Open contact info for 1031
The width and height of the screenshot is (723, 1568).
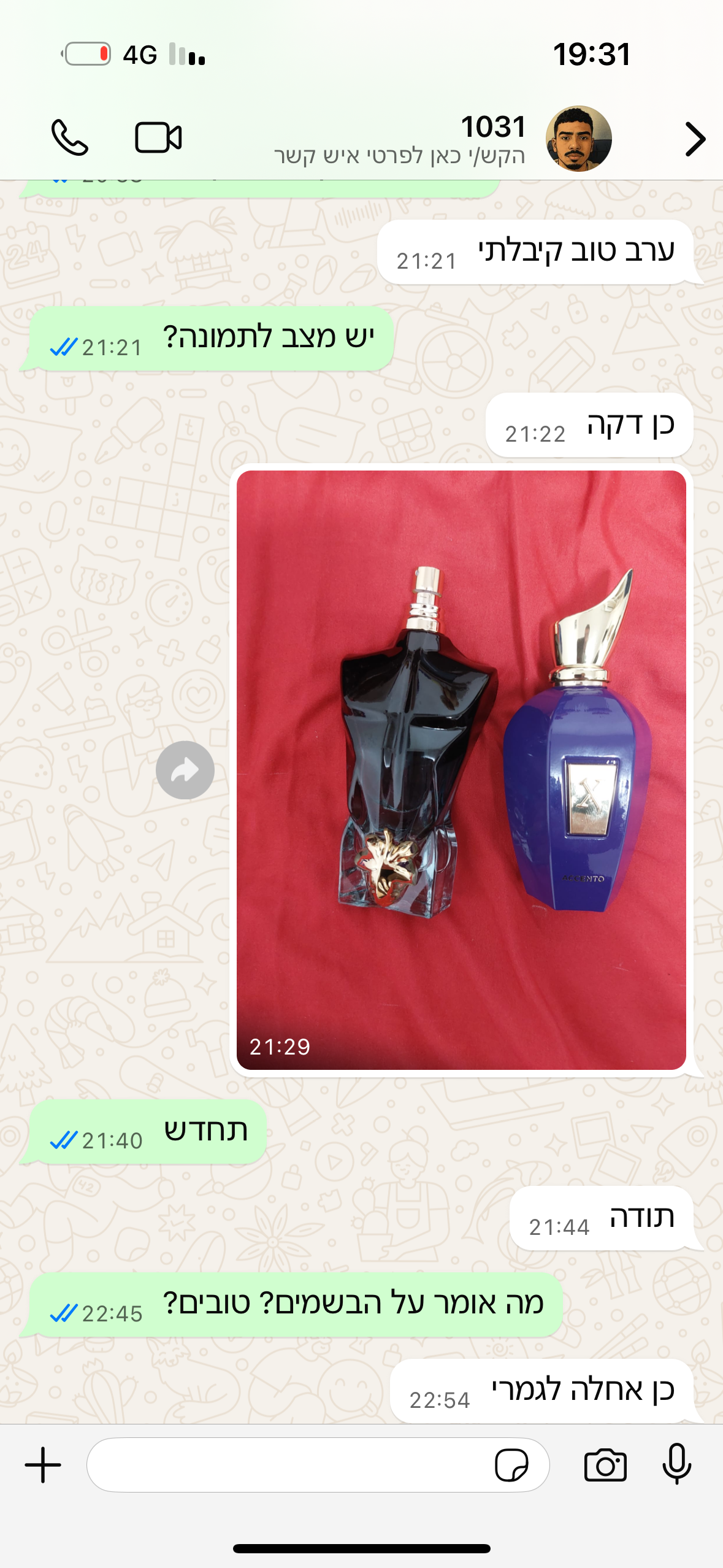point(429,139)
